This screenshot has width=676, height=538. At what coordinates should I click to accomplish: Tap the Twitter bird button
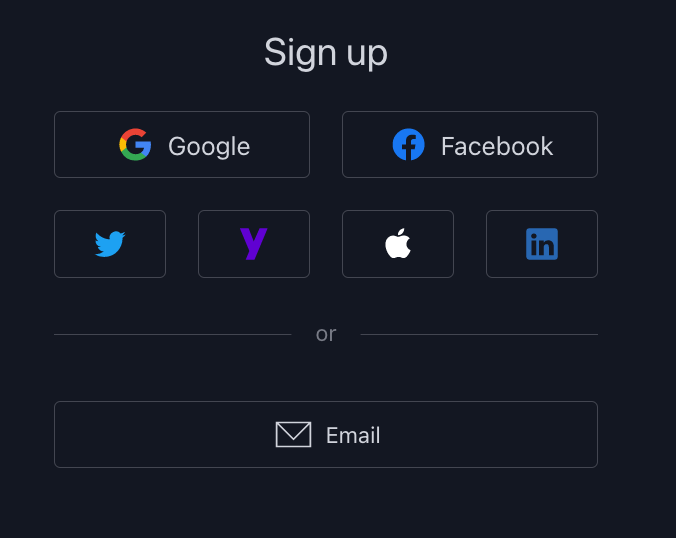[x=110, y=244]
